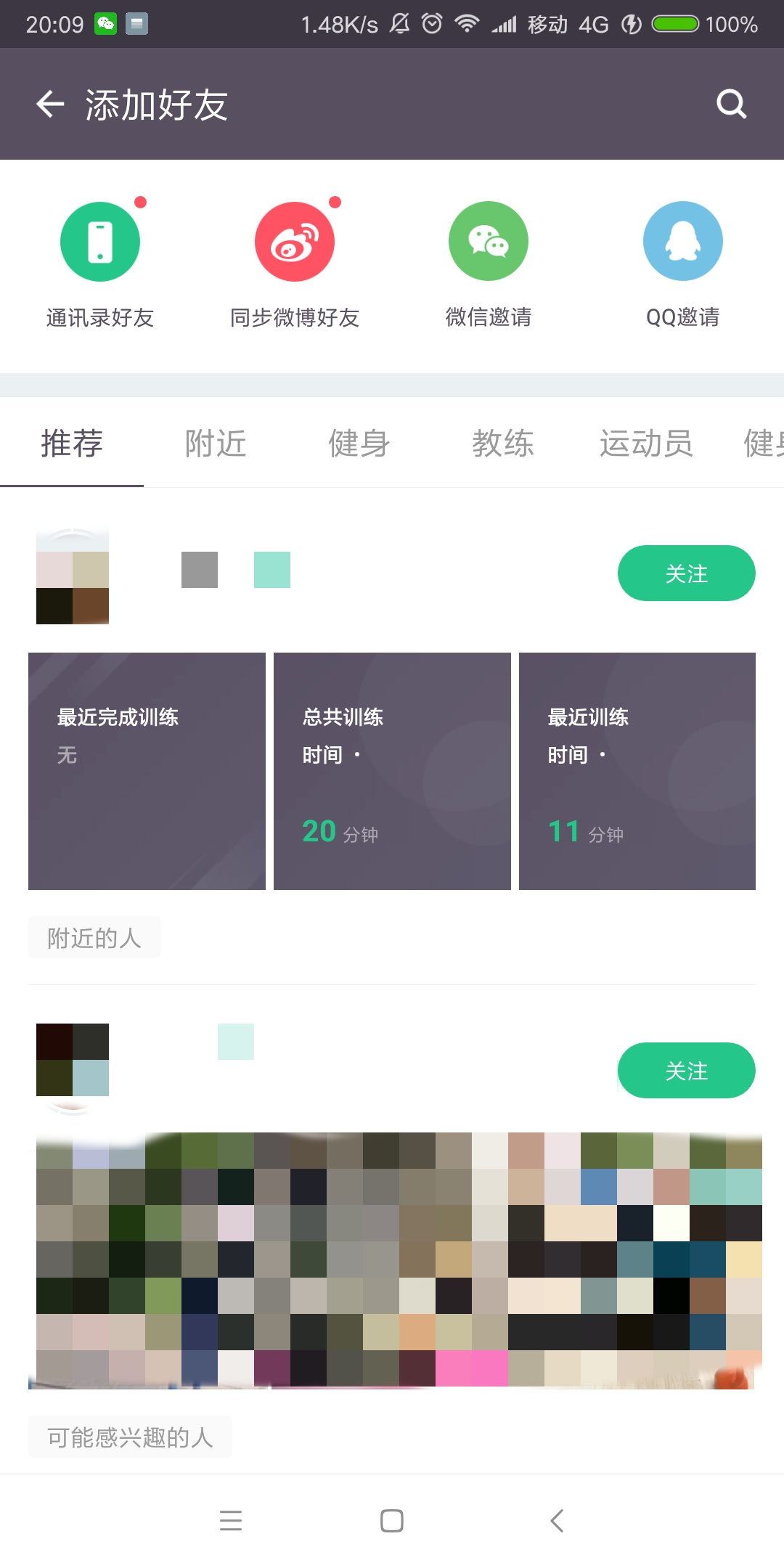Follow the user tagged 附近的人
This screenshot has width=784, height=1568.
coord(686,573)
